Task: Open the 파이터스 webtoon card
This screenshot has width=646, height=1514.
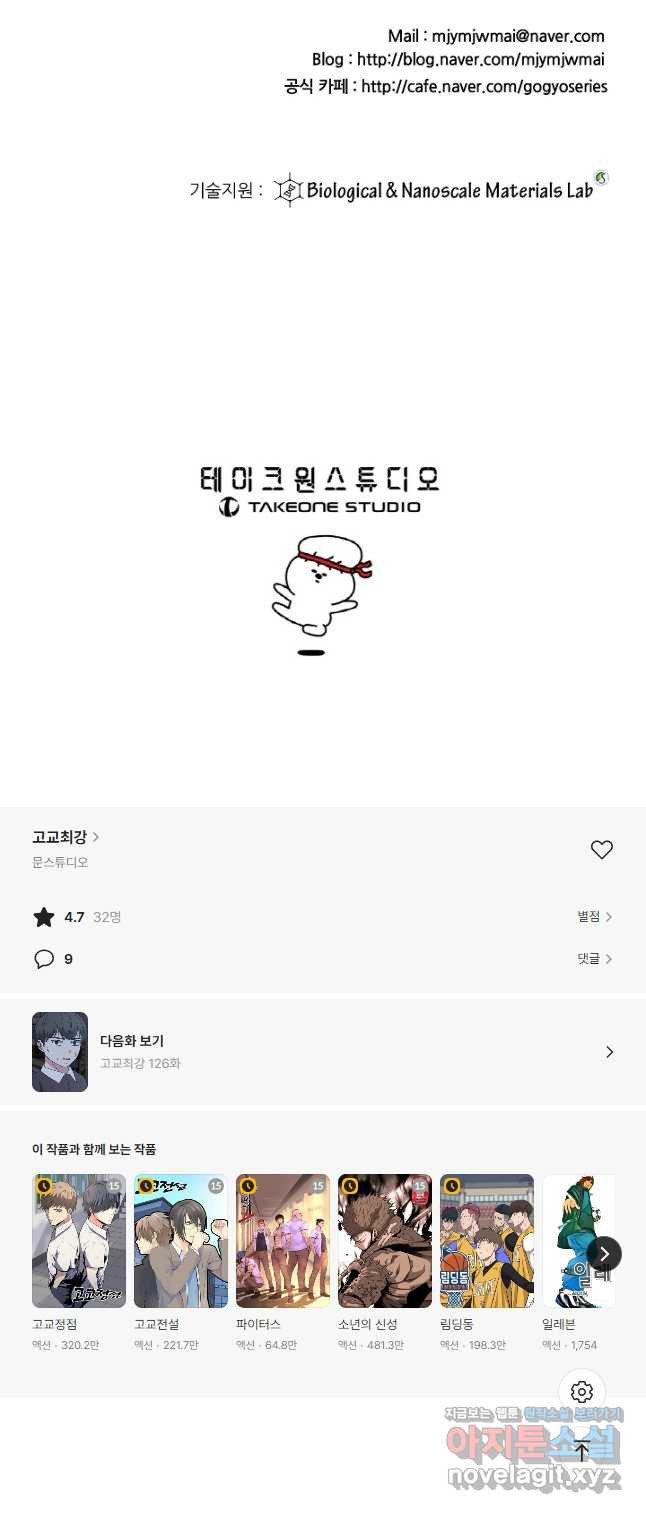Action: [x=283, y=1241]
